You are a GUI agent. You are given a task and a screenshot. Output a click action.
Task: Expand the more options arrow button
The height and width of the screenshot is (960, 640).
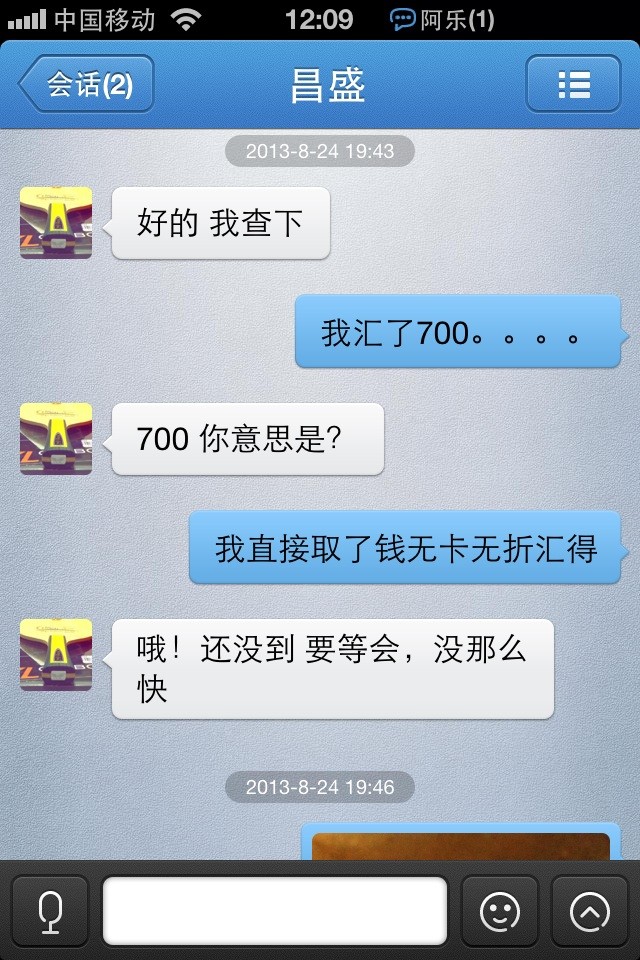590,910
